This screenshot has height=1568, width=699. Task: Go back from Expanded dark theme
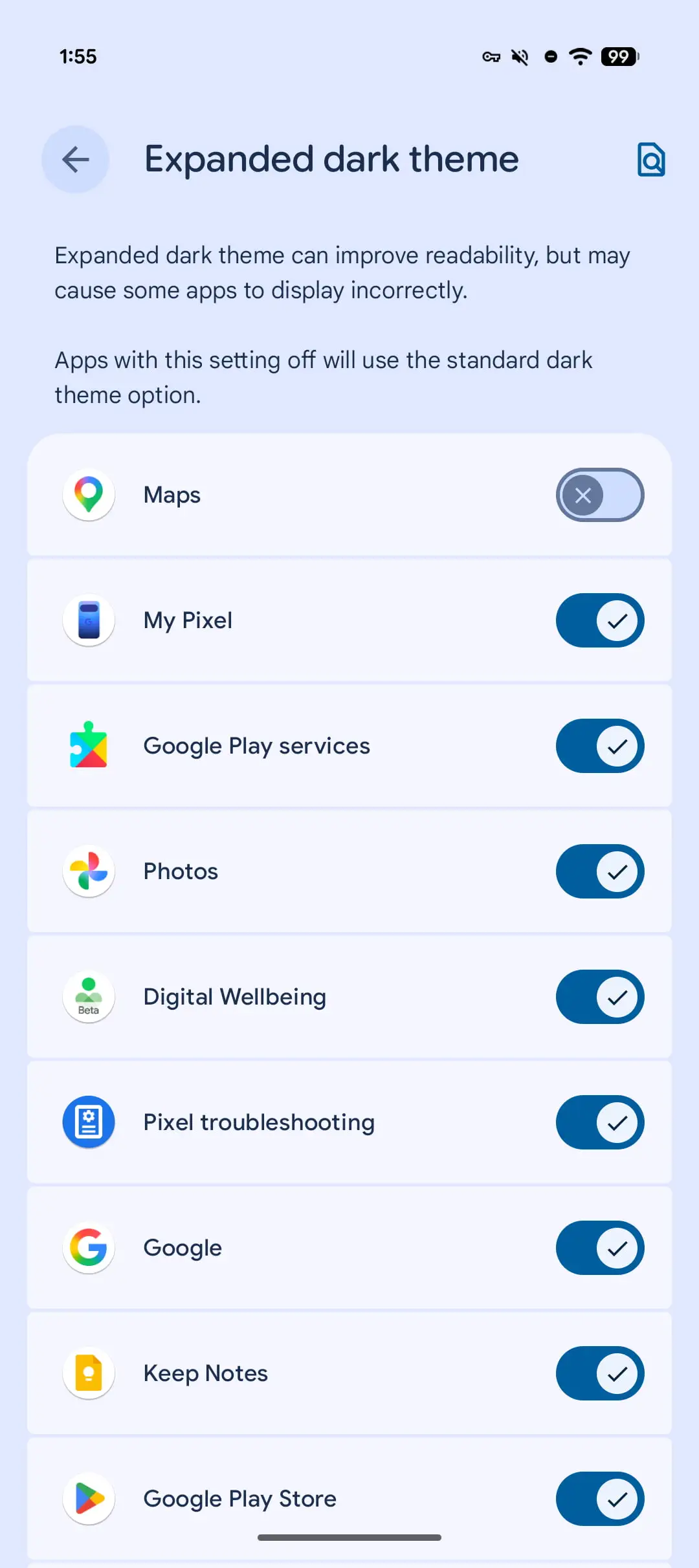(x=76, y=159)
